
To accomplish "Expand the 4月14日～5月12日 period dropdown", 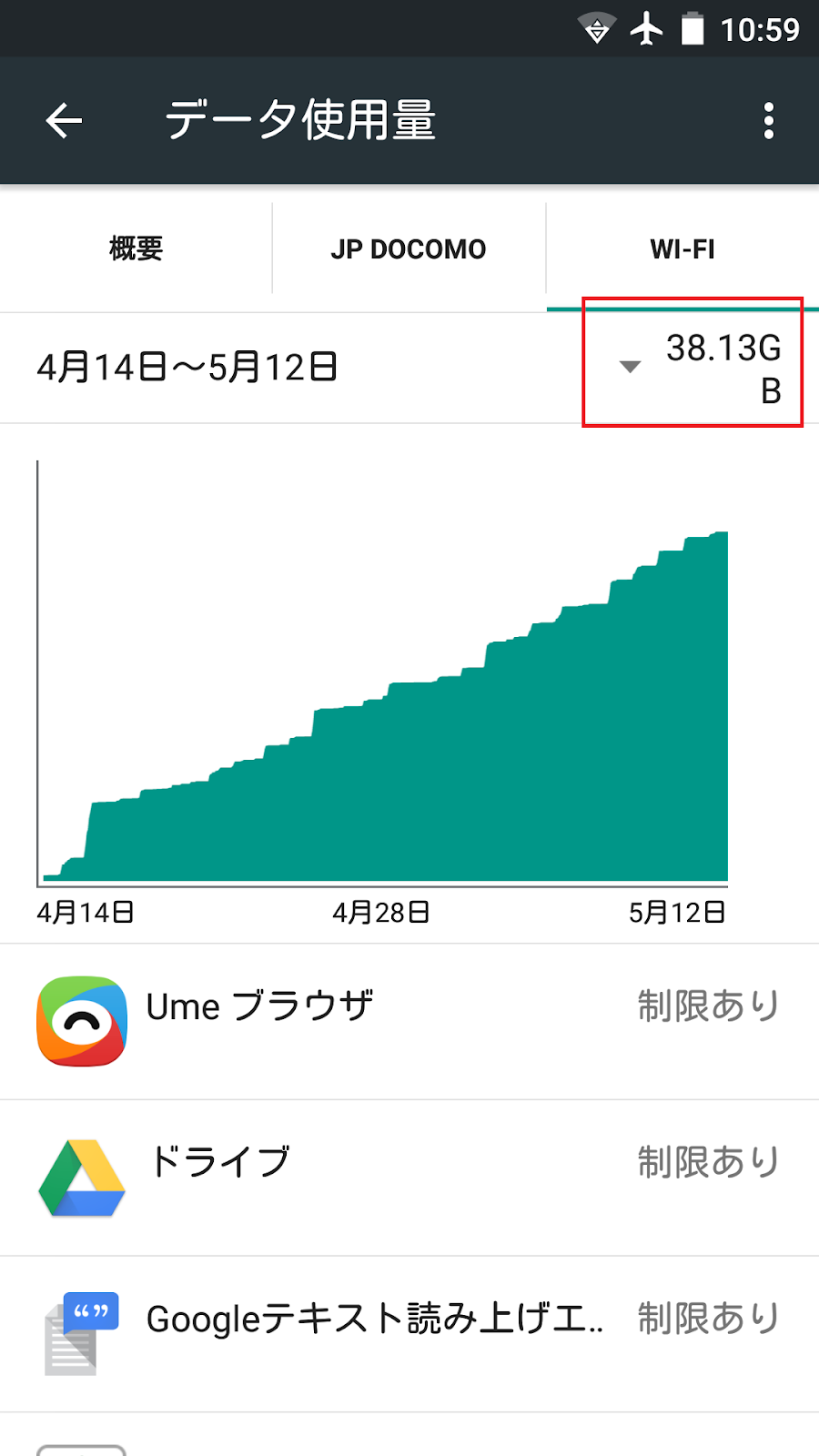I will point(630,367).
